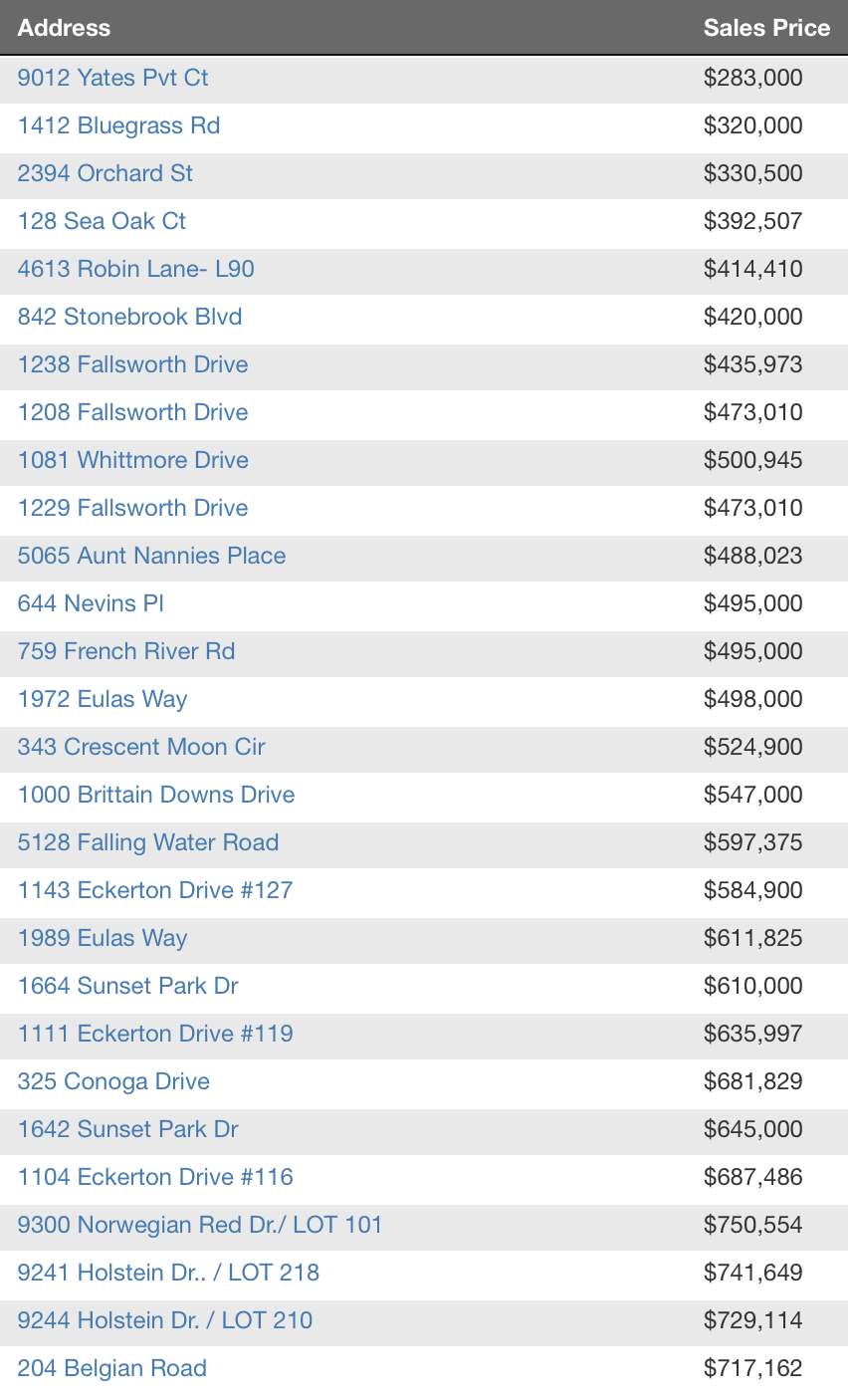Open 9244 Holstein Dr. / LOT 210
The image size is (848, 1400).
pos(165,1320)
